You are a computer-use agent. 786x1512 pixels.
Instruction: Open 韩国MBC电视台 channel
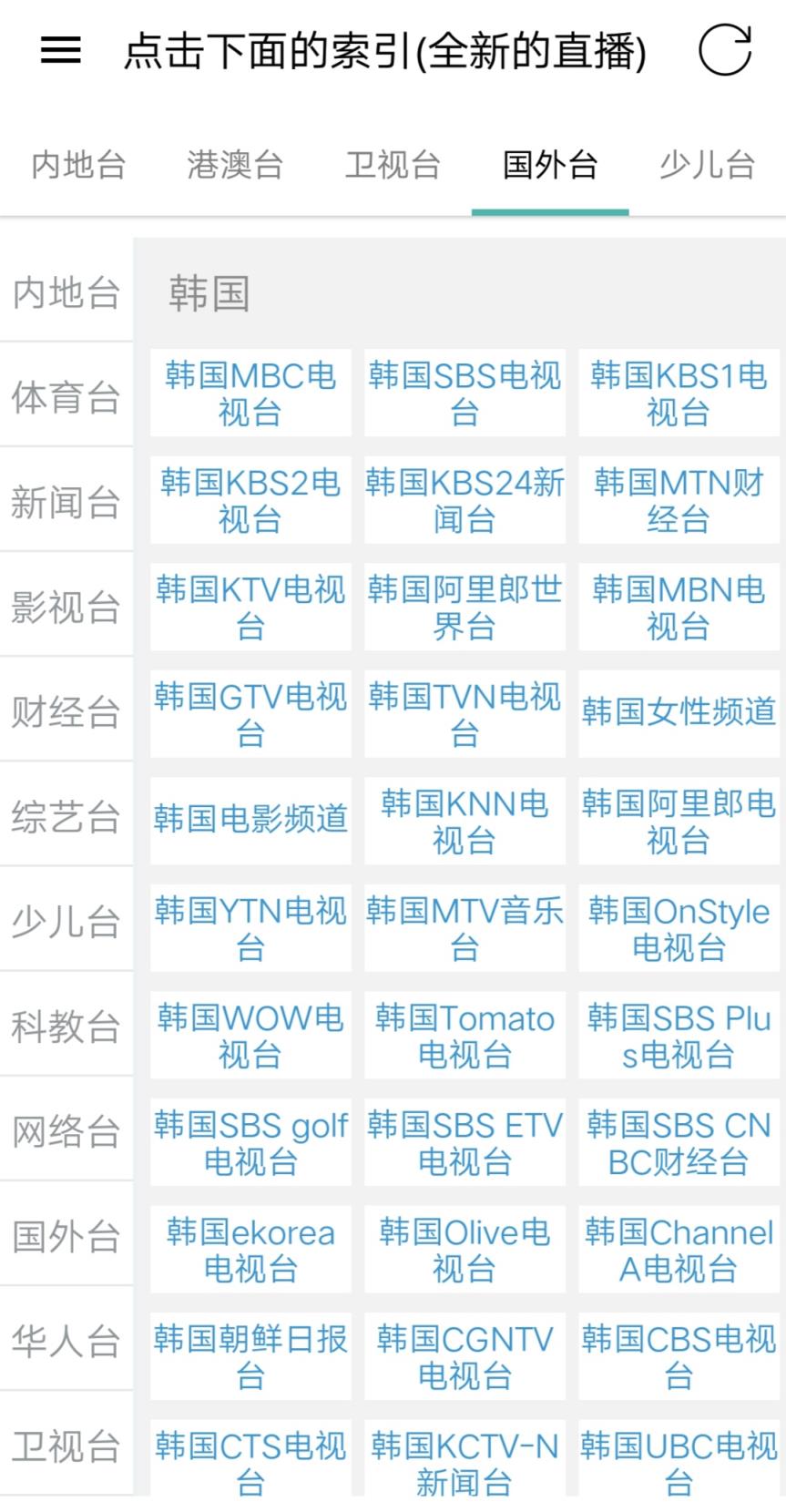click(x=250, y=393)
